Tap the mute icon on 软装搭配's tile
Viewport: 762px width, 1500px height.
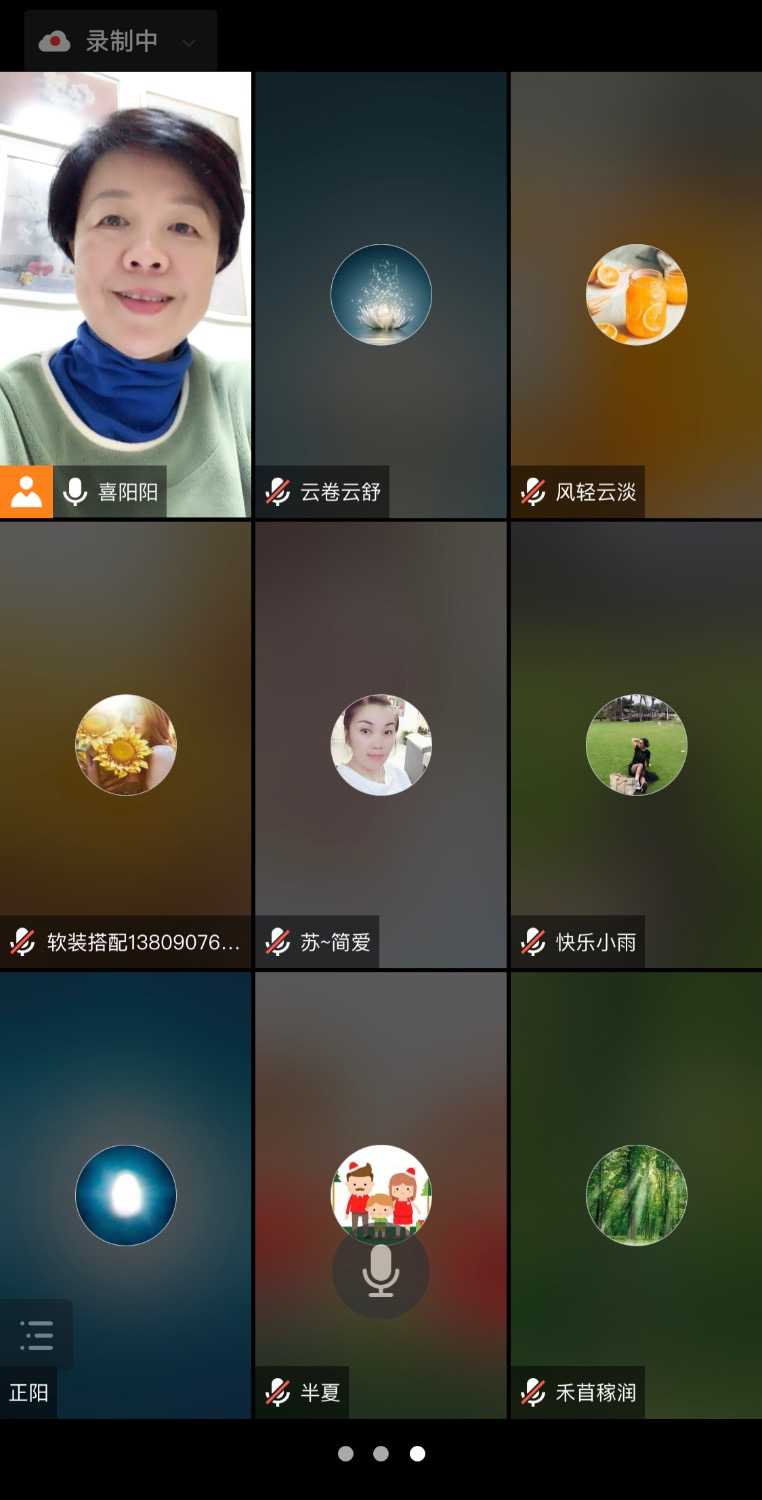(22, 941)
